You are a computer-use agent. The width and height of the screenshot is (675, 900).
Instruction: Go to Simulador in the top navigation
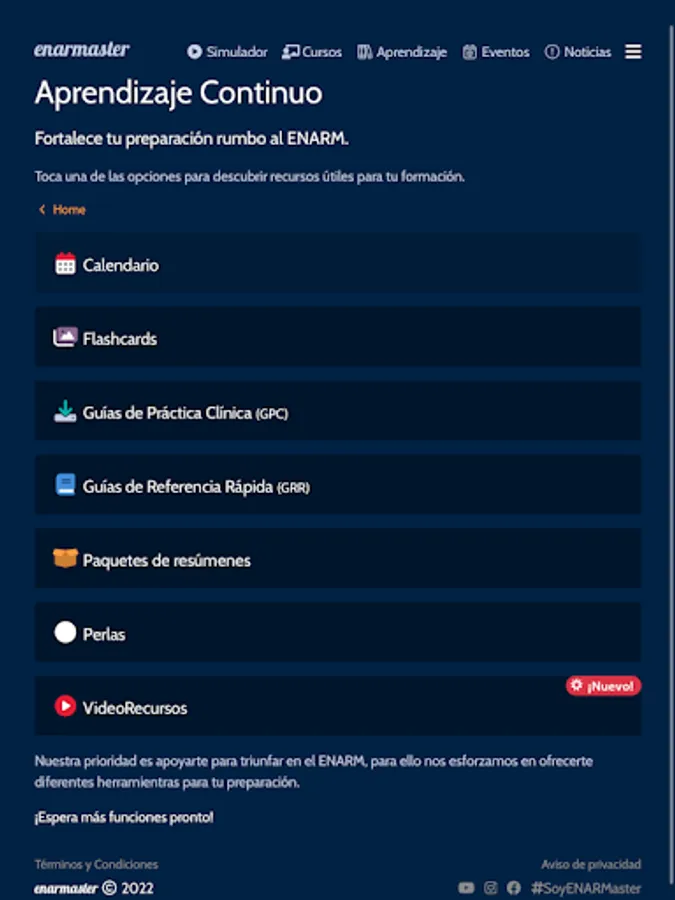click(227, 52)
